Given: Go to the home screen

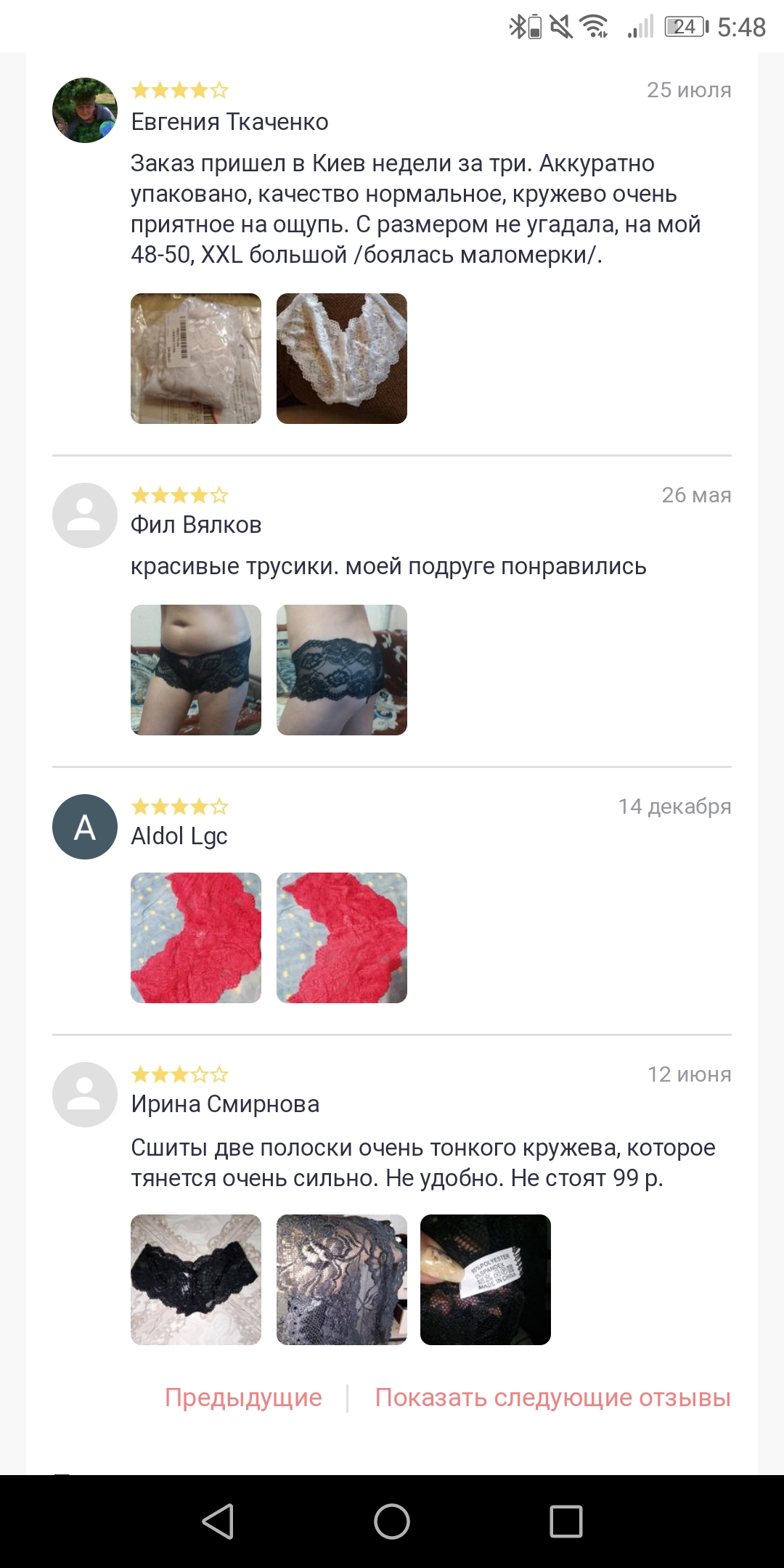Looking at the screenshot, I should click(392, 1521).
